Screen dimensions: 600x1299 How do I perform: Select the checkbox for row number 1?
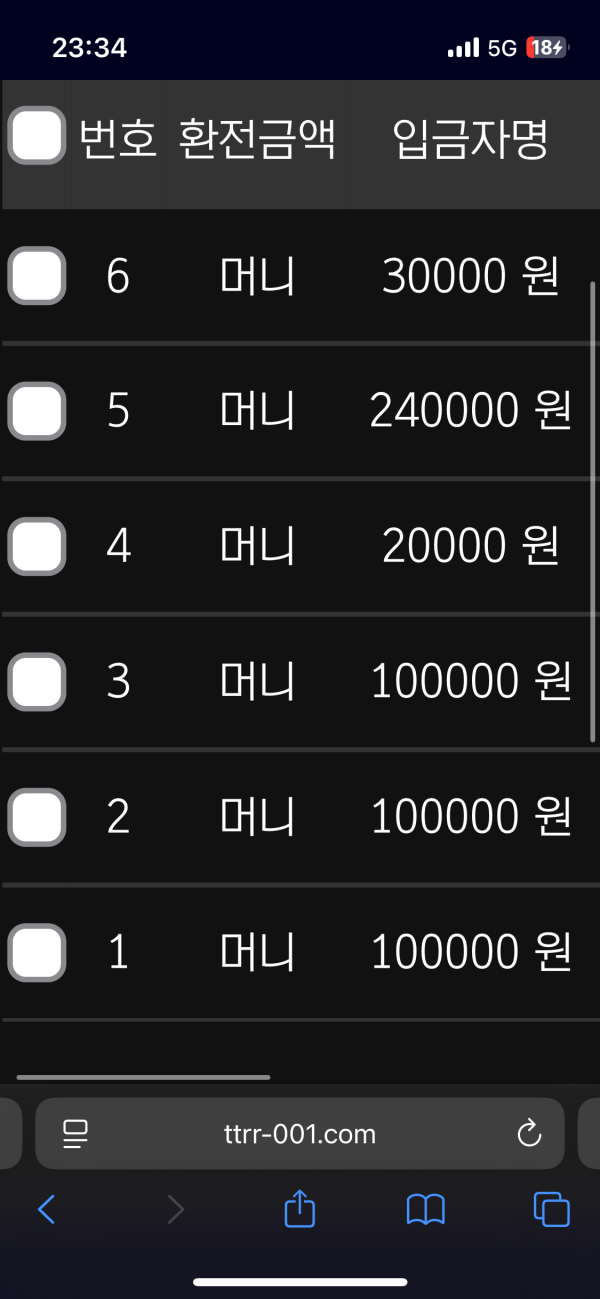(x=37, y=952)
